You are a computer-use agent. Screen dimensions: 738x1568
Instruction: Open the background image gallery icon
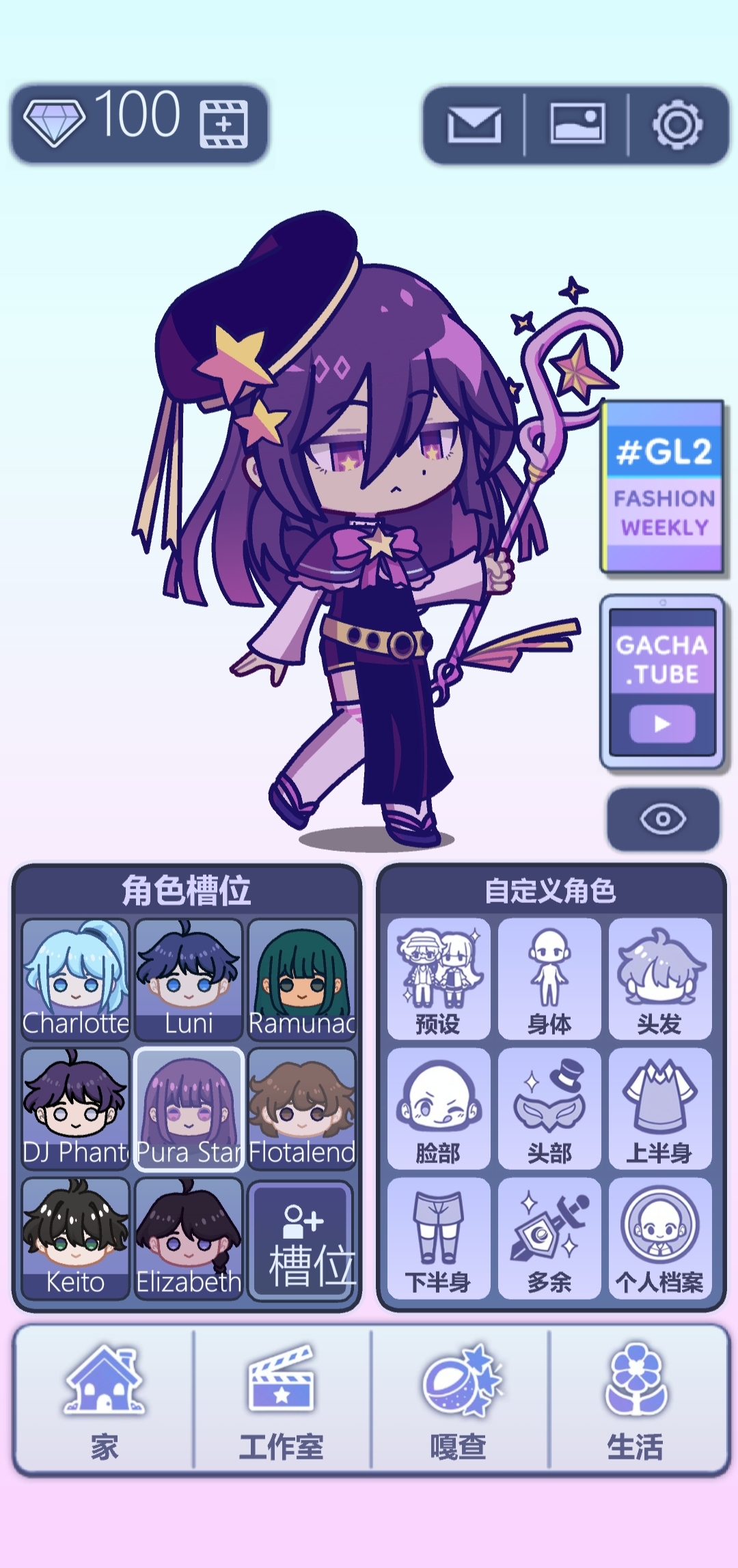pos(577,125)
